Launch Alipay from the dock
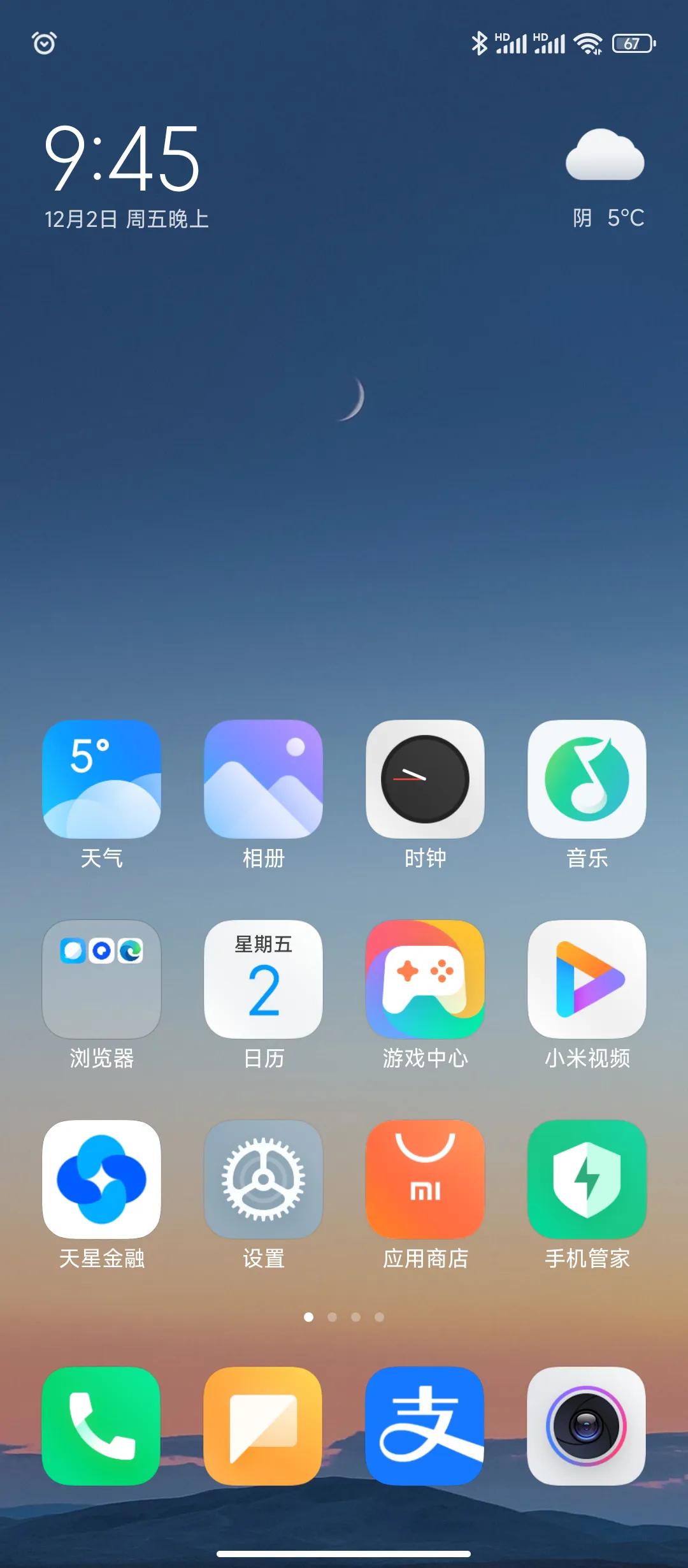This screenshot has height=1568, width=688. [425, 1426]
